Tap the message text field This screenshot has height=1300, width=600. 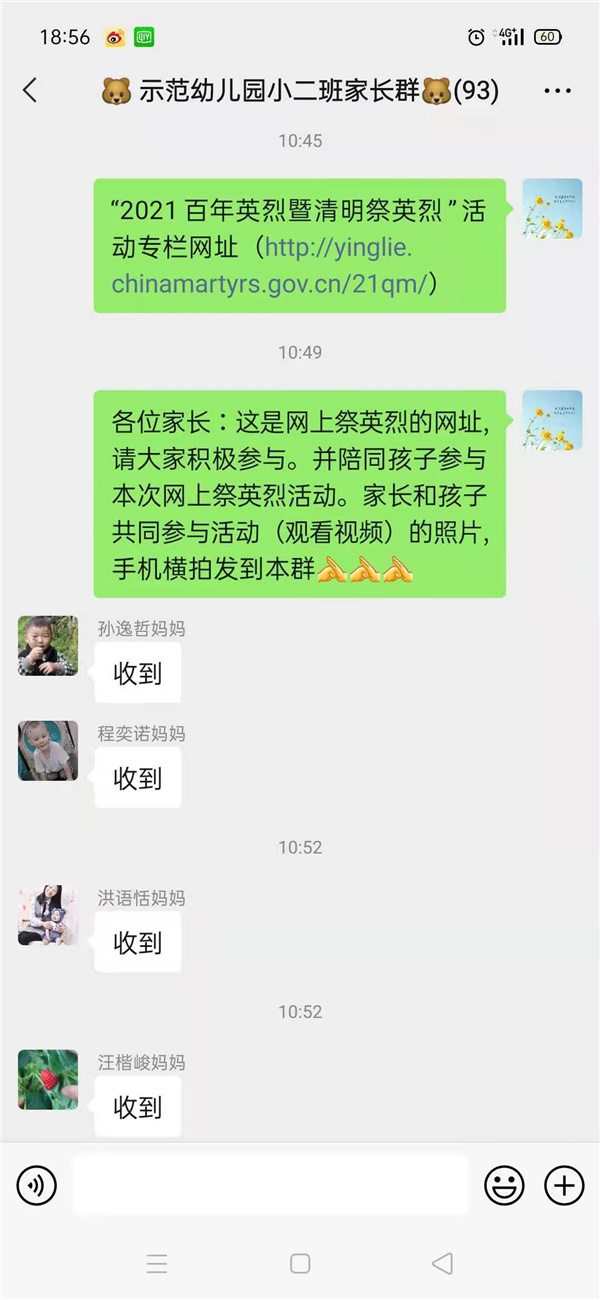point(270,1186)
